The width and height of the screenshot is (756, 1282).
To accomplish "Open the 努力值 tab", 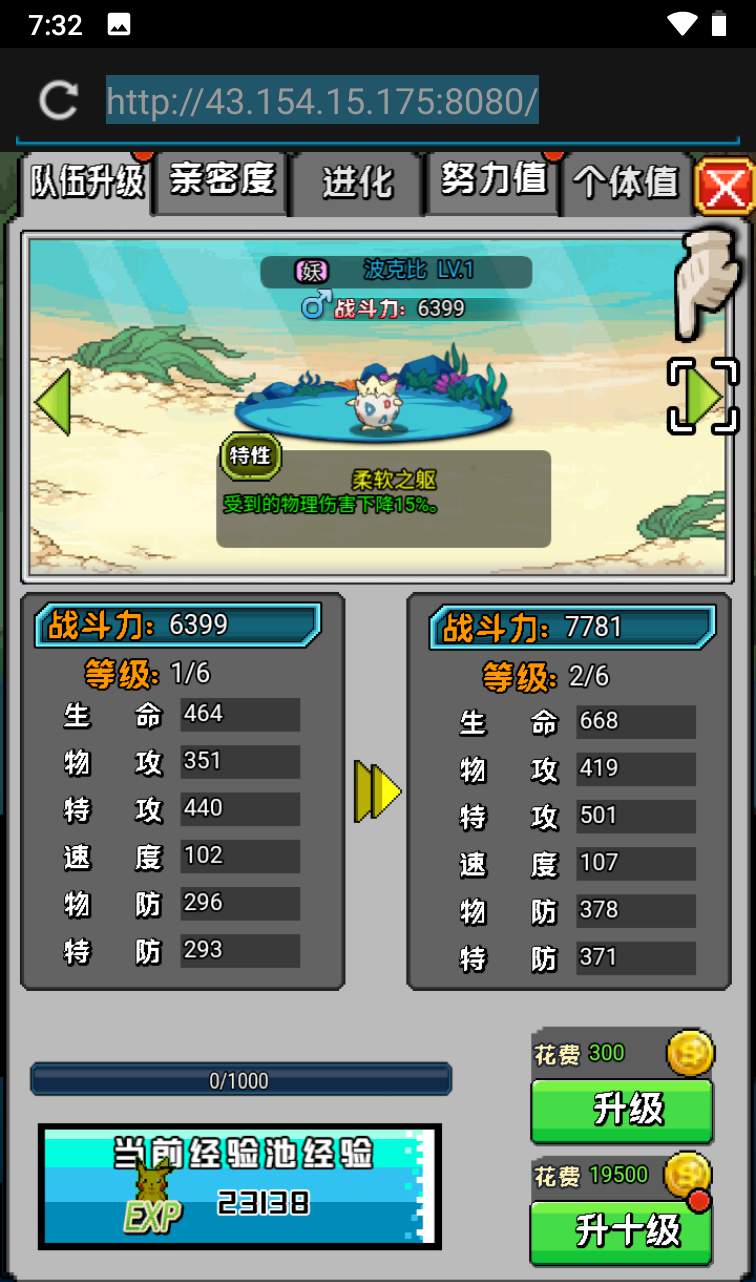I will pyautogui.click(x=493, y=181).
